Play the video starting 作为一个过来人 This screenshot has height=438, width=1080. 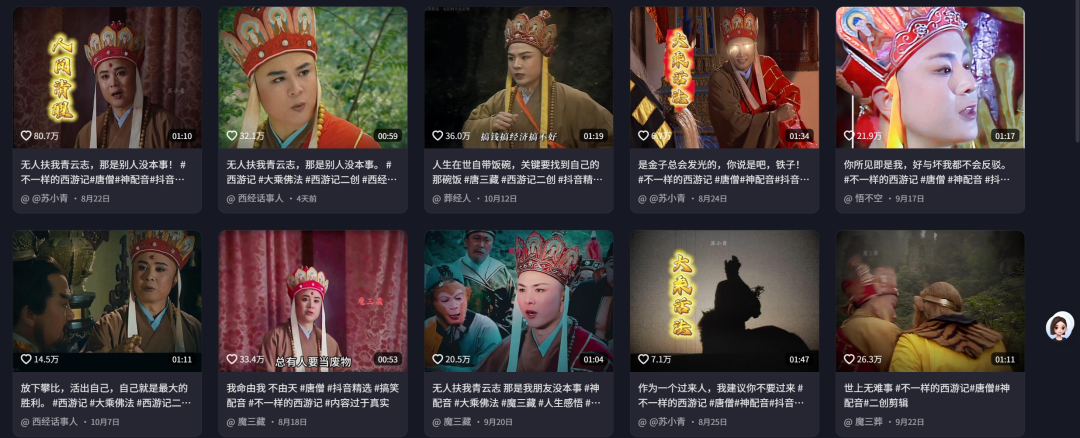coord(724,301)
